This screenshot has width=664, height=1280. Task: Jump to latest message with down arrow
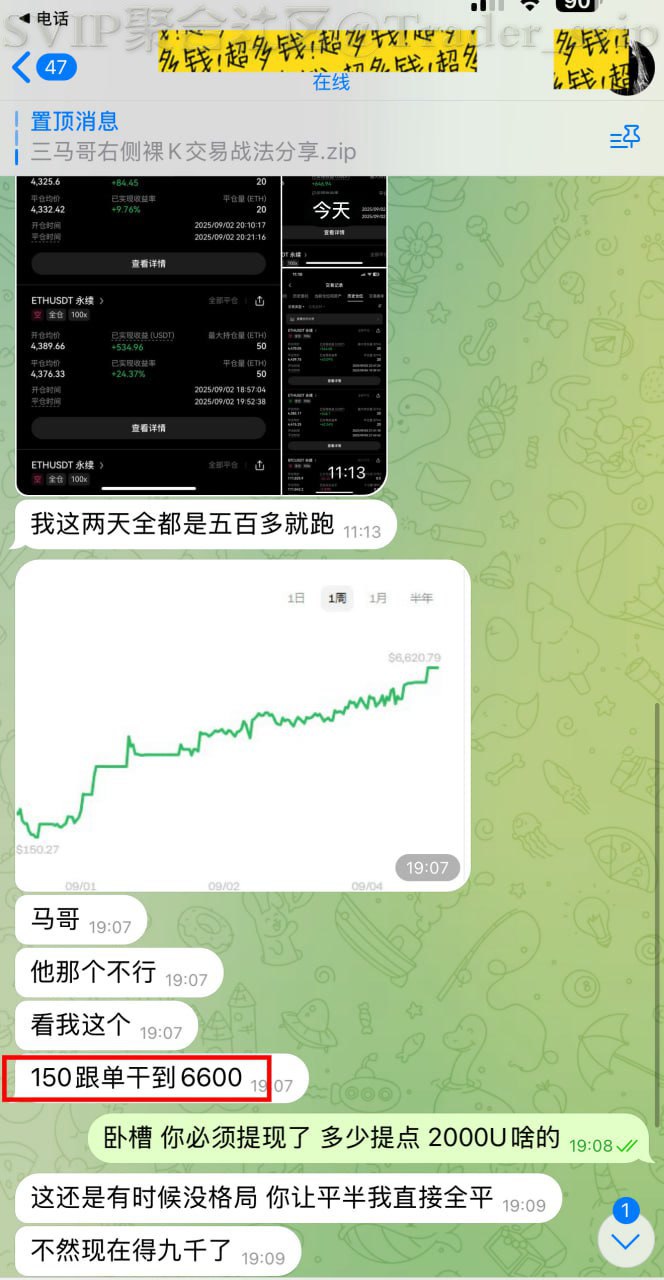click(625, 1241)
